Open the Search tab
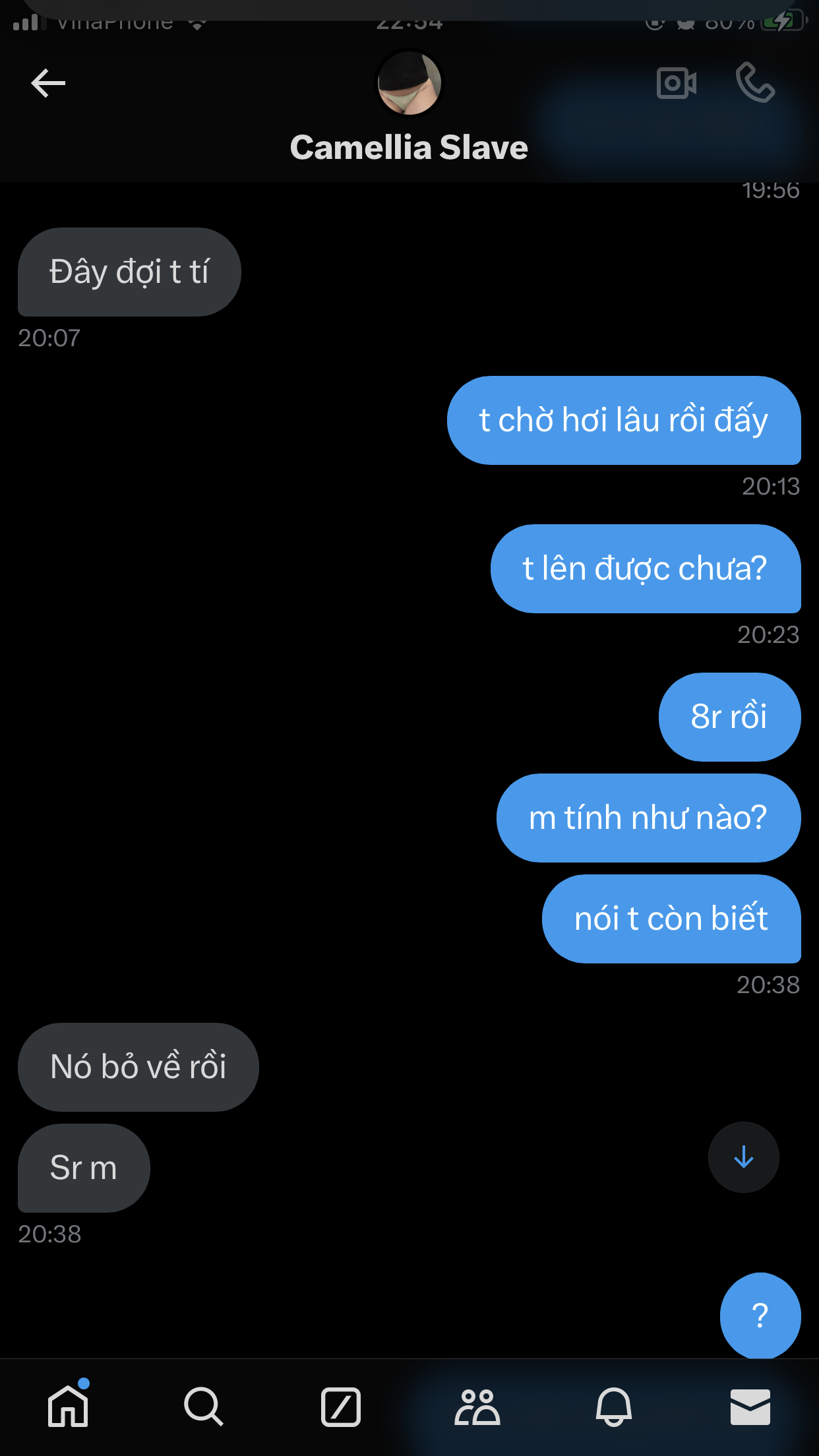 tap(204, 1407)
